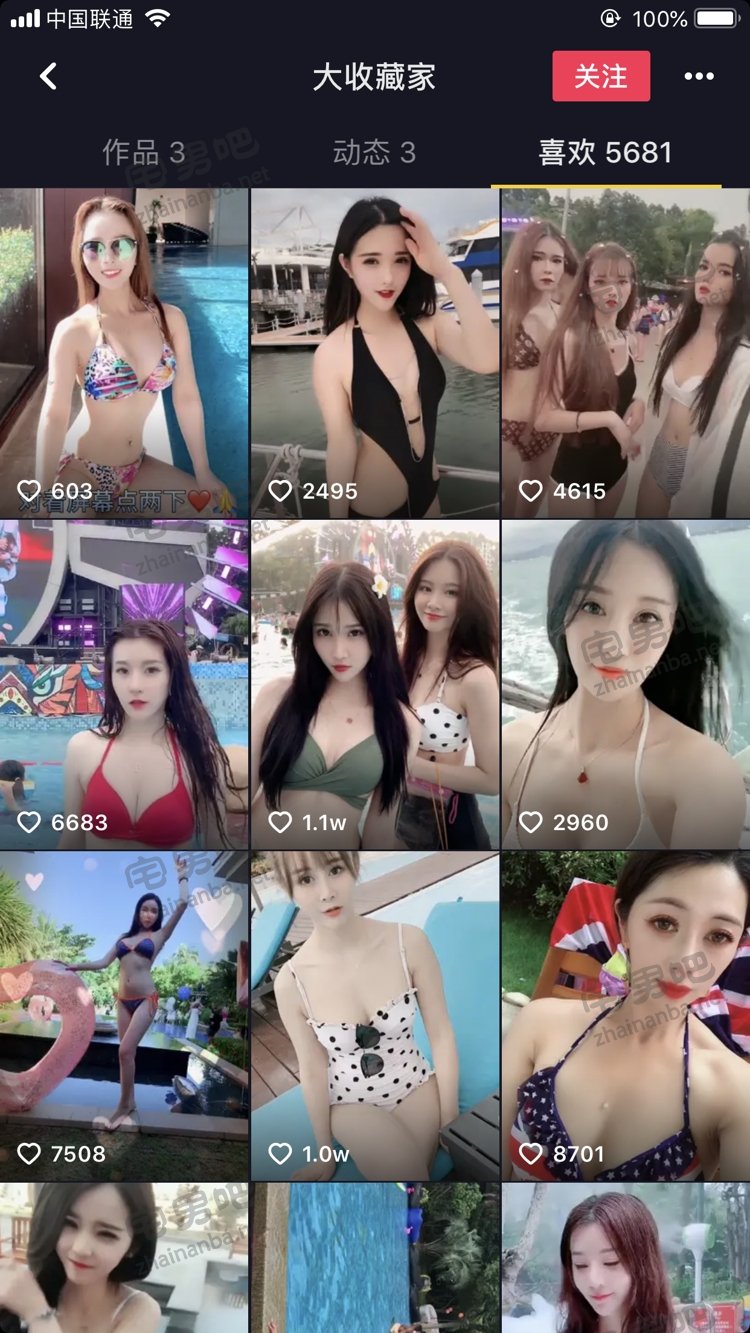Select the 喜欢 5681 tab

[x=606, y=153]
